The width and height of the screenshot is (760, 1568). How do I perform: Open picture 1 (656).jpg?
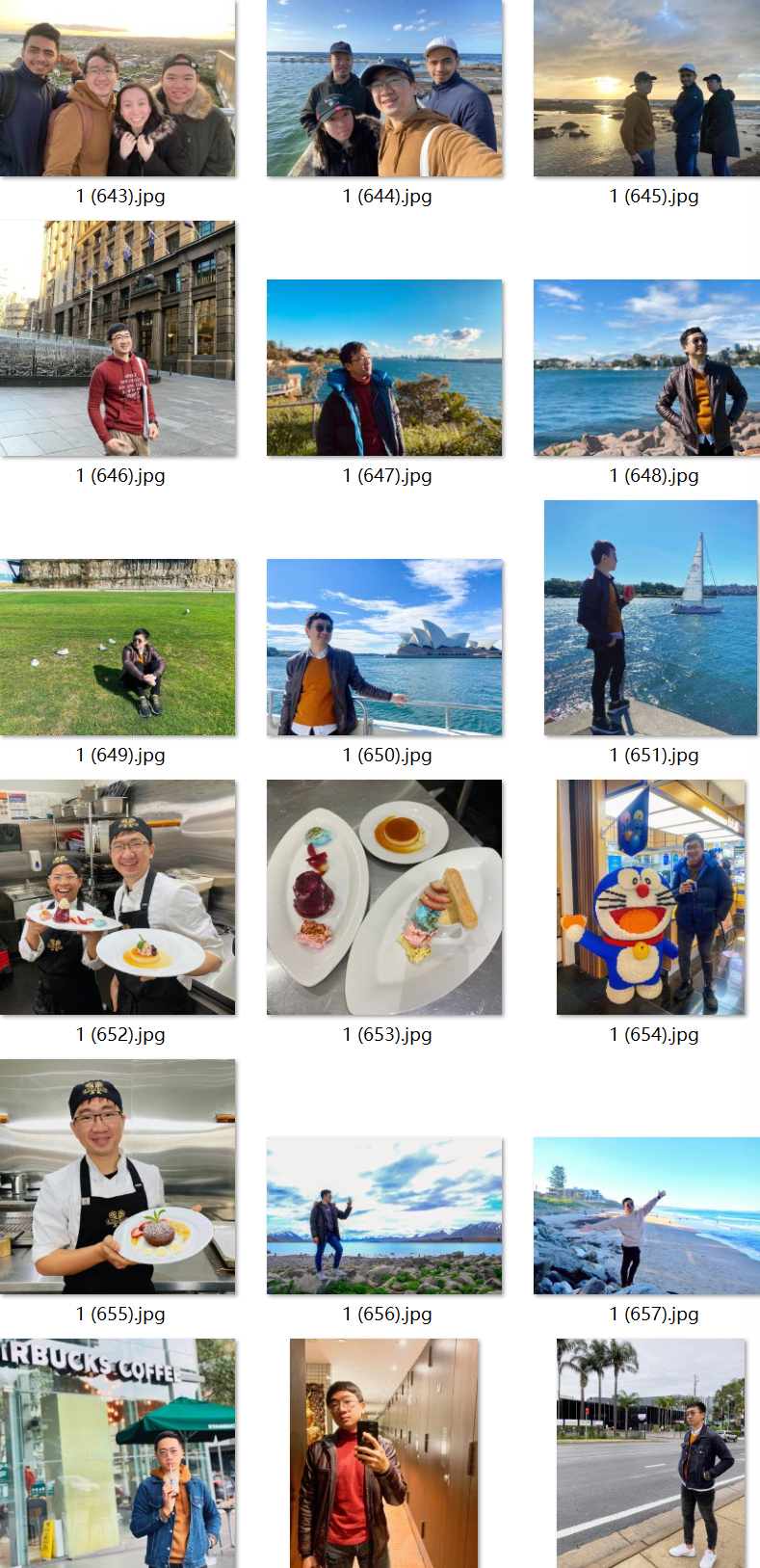coord(384,1215)
